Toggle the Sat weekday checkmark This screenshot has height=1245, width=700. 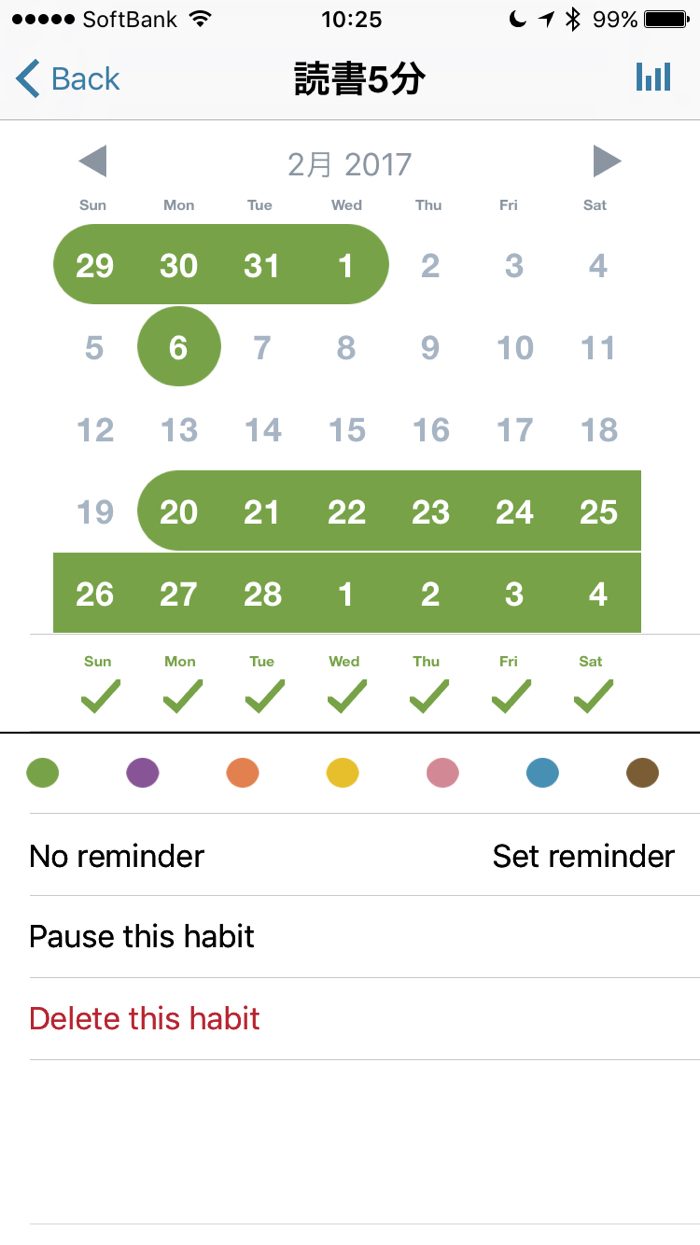pyautogui.click(x=592, y=695)
